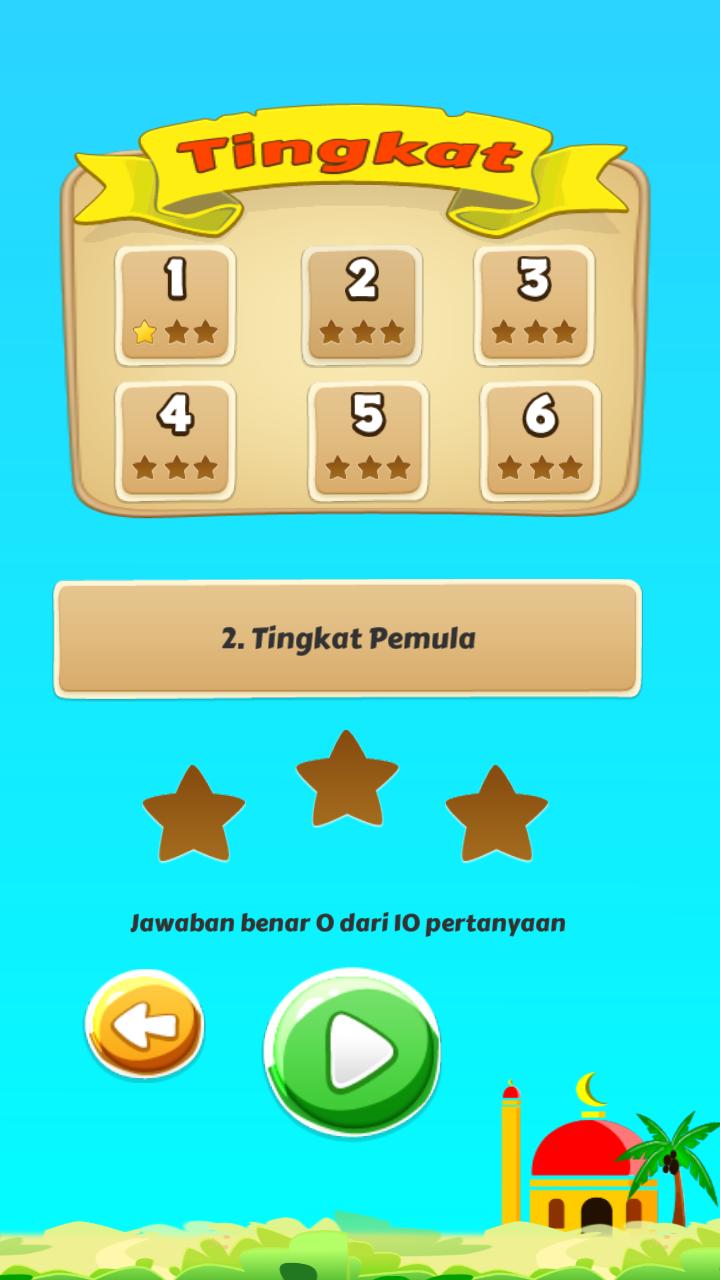720x1280 pixels.
Task: Pick level 3 tile
Action: [534, 304]
